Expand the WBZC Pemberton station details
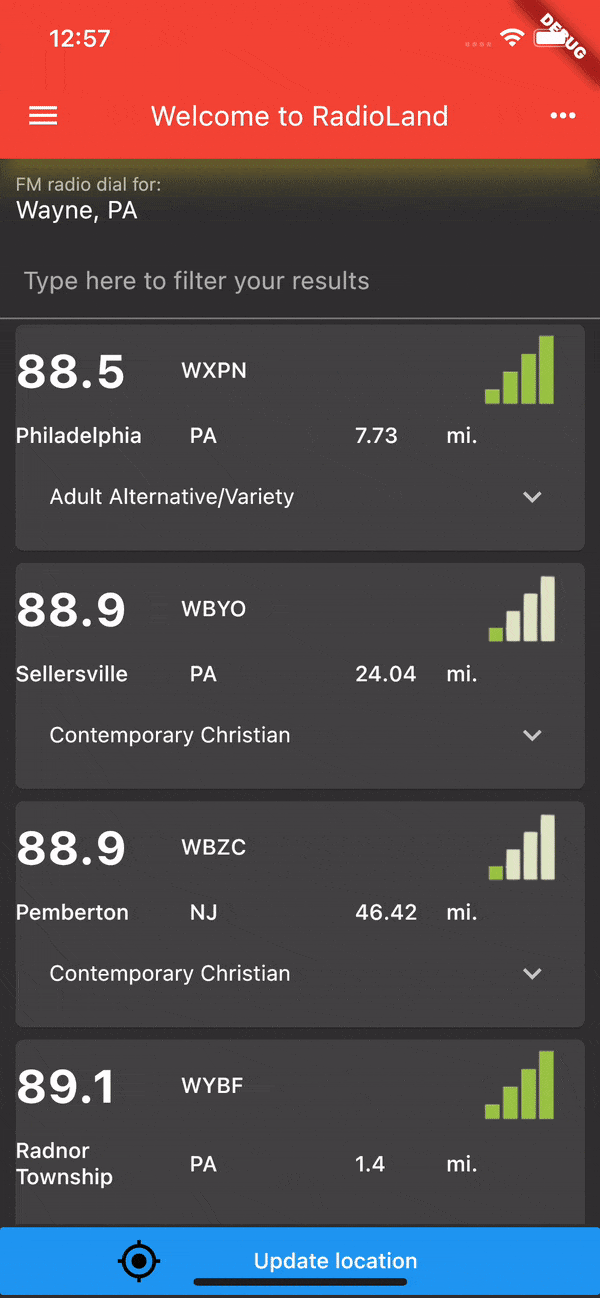This screenshot has width=600, height=1298. pos(532,973)
